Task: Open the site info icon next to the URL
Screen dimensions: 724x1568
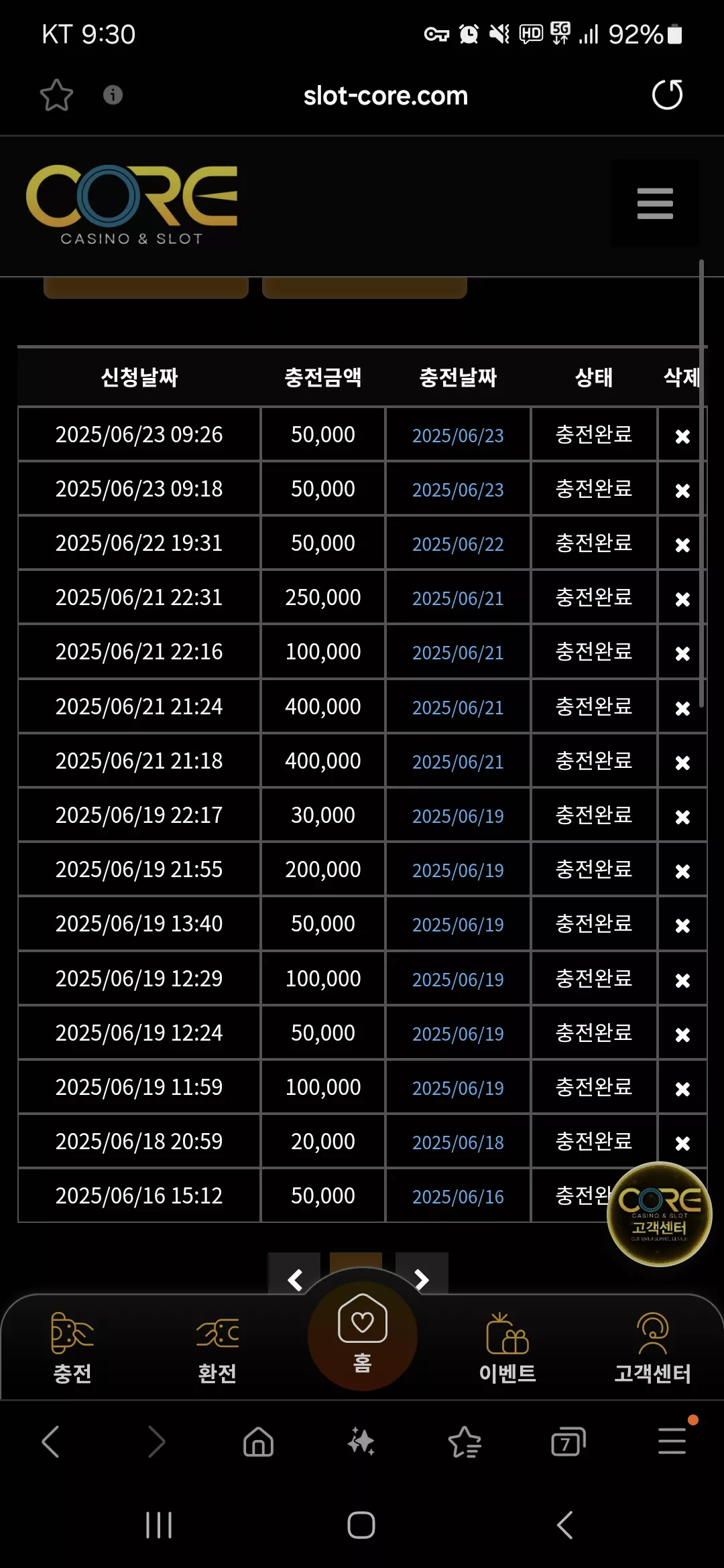Action: pos(113,95)
